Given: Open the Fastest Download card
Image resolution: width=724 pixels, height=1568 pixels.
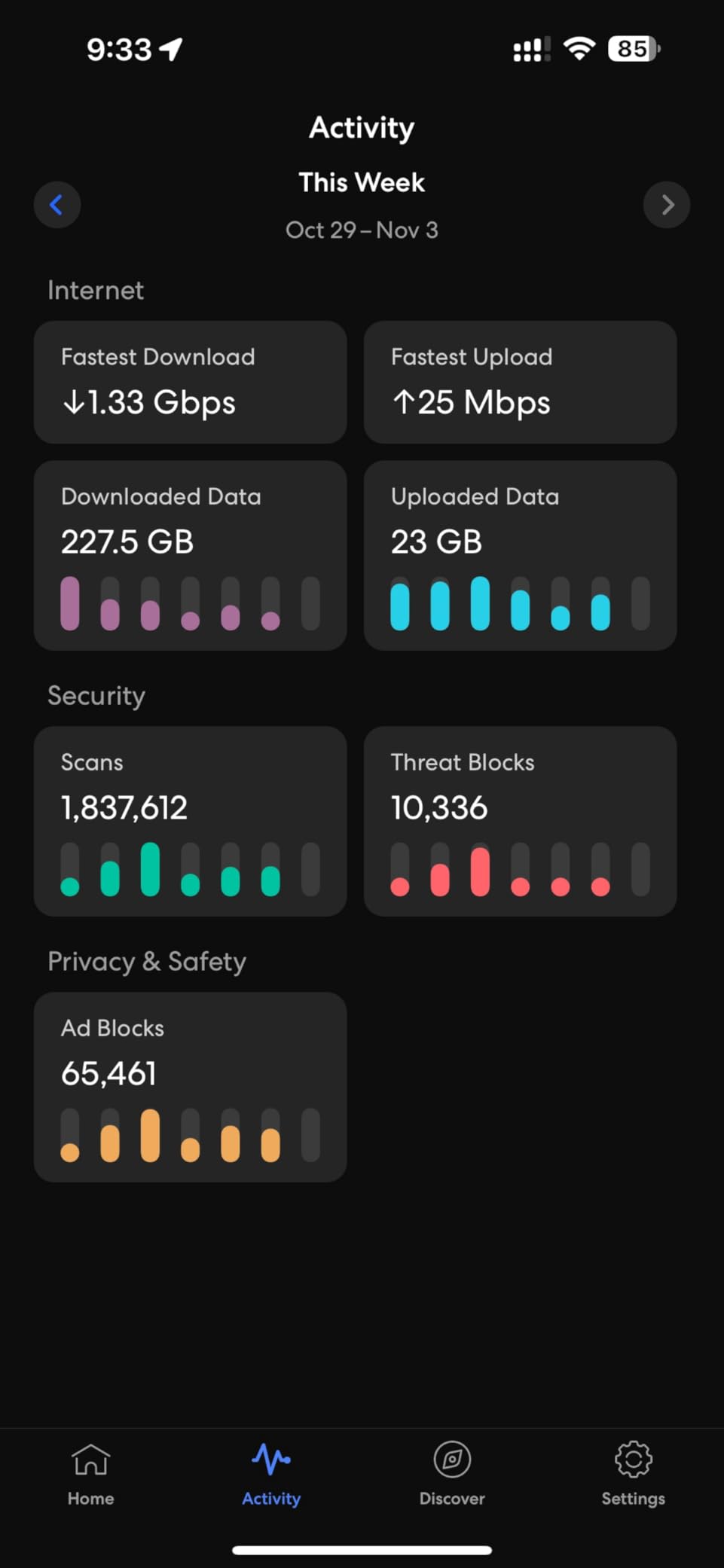Looking at the screenshot, I should tap(190, 382).
